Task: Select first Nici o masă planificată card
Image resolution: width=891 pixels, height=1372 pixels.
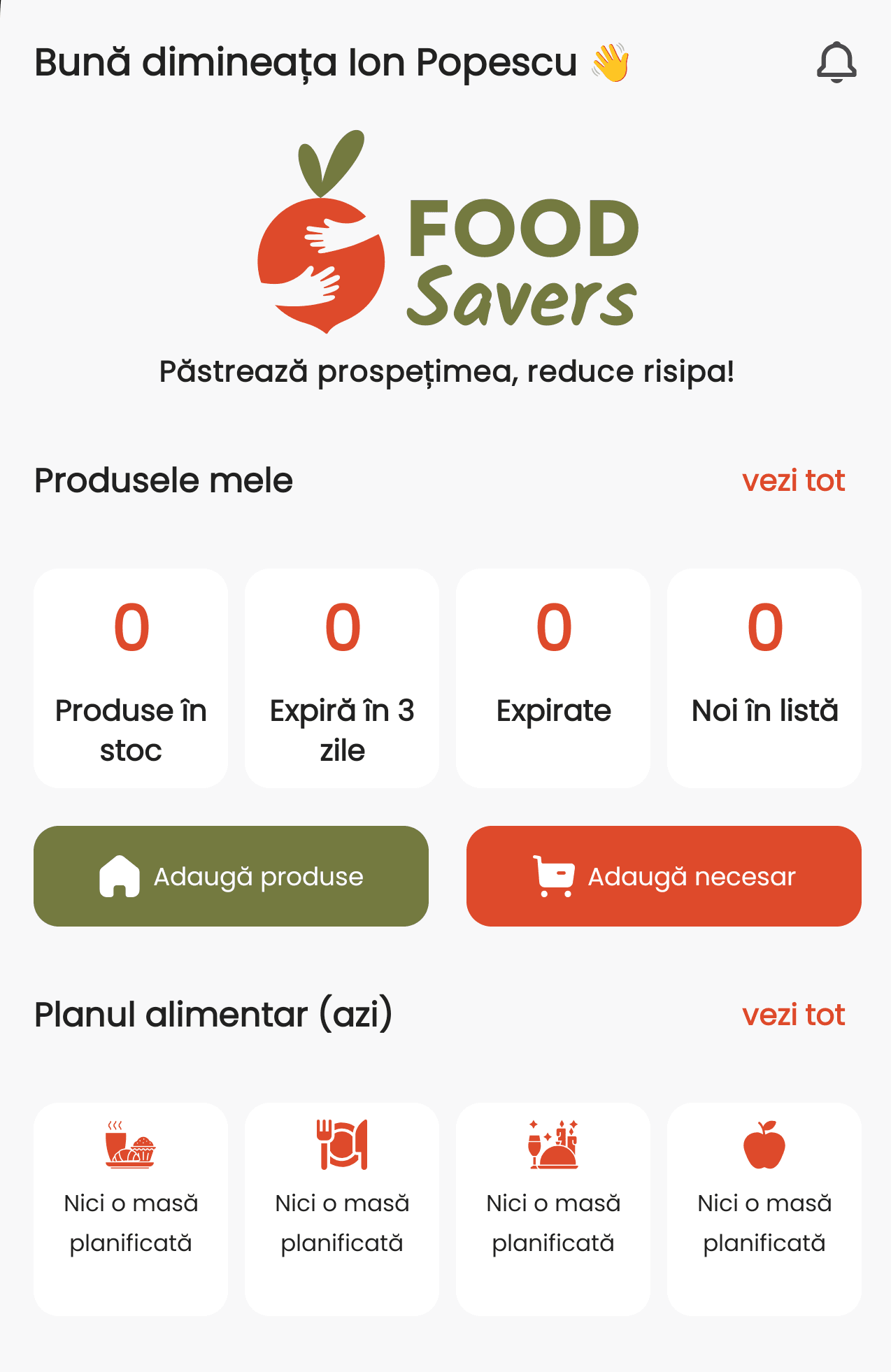Action: (130, 1210)
